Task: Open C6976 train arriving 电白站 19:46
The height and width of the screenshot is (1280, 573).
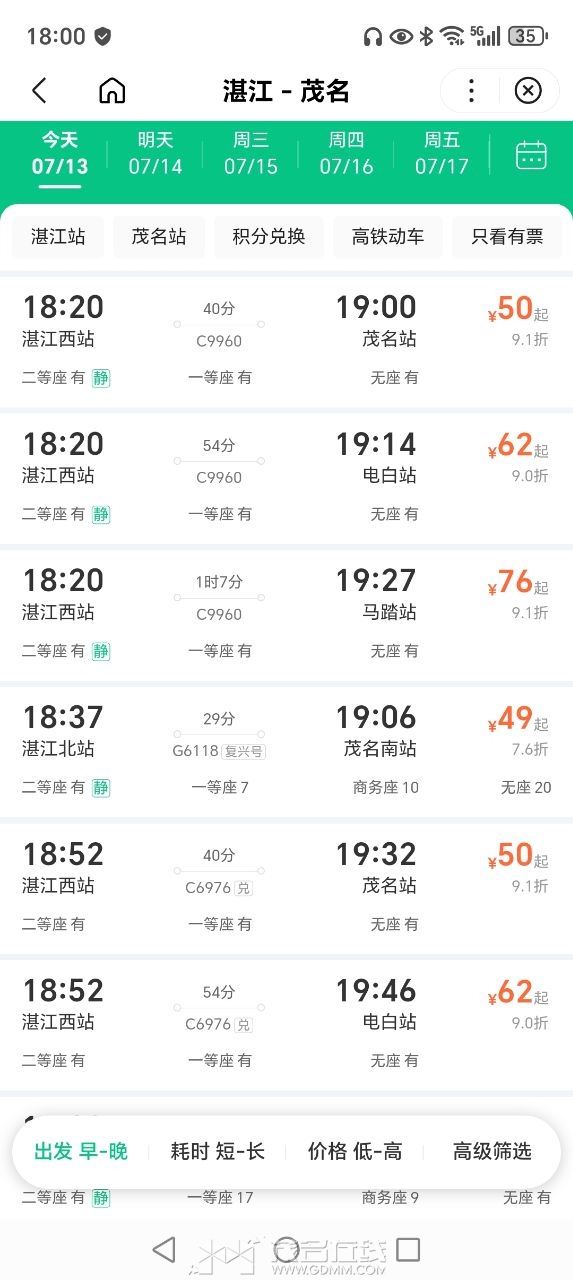Action: coord(286,1023)
